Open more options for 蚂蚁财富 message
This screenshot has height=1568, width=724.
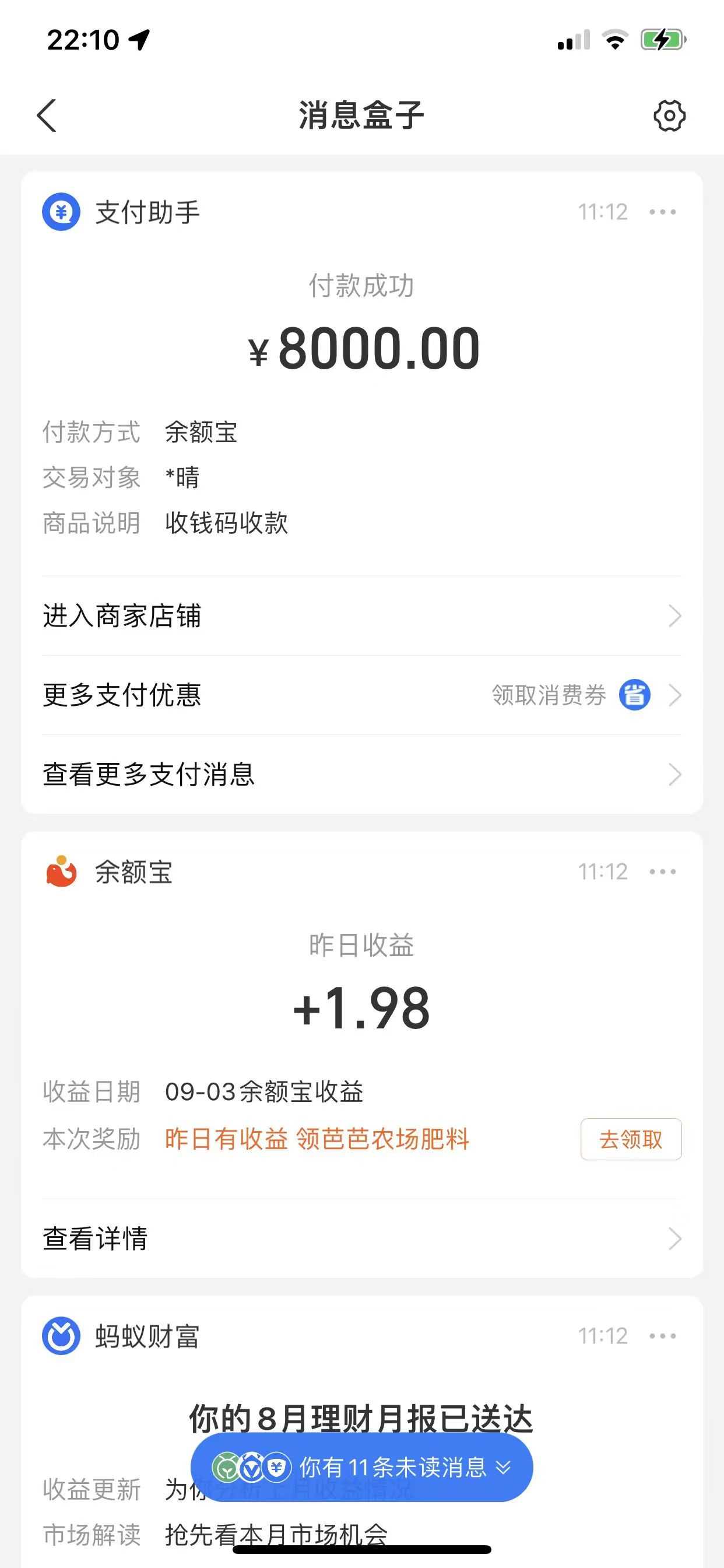(663, 1336)
